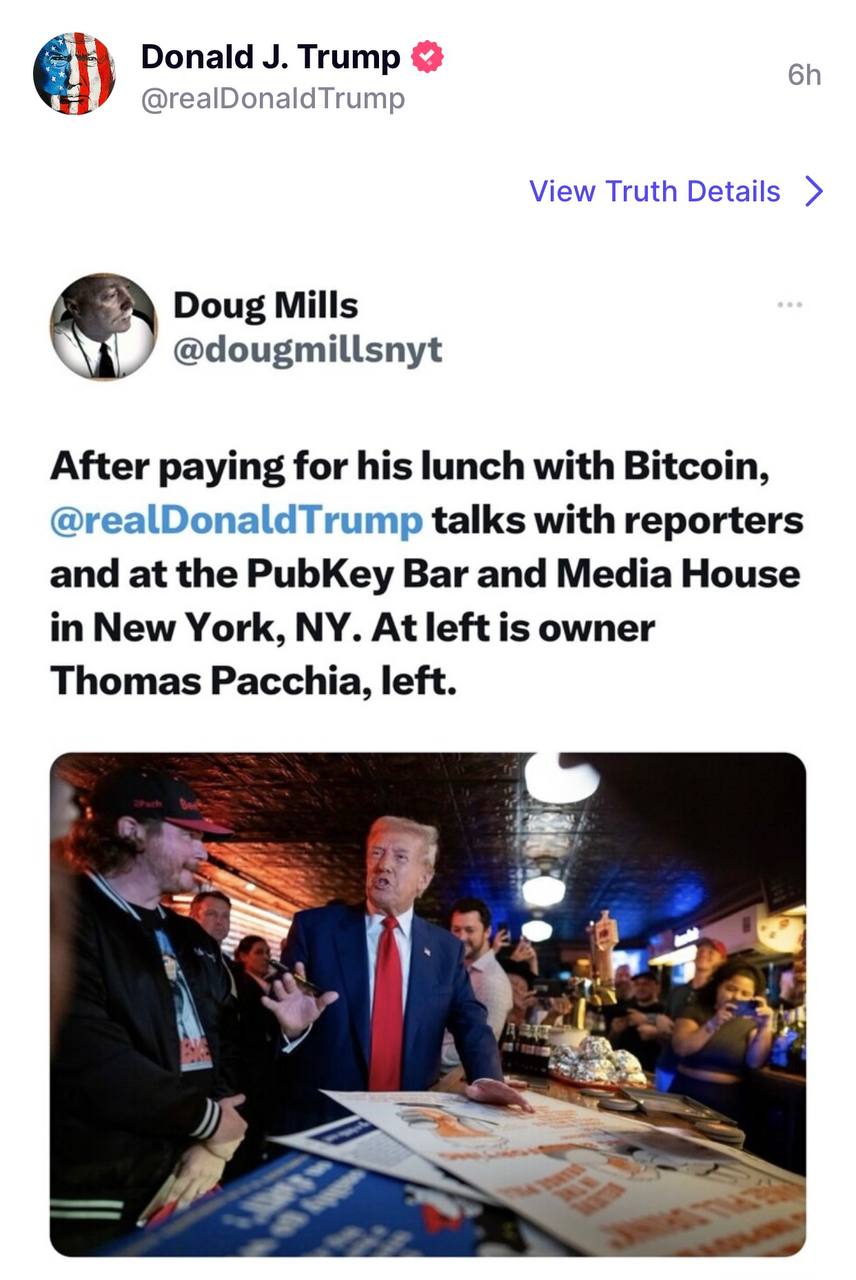This screenshot has width=856, height=1280.
Task: Open the Donald J. Trump account name
Action: tap(270, 57)
